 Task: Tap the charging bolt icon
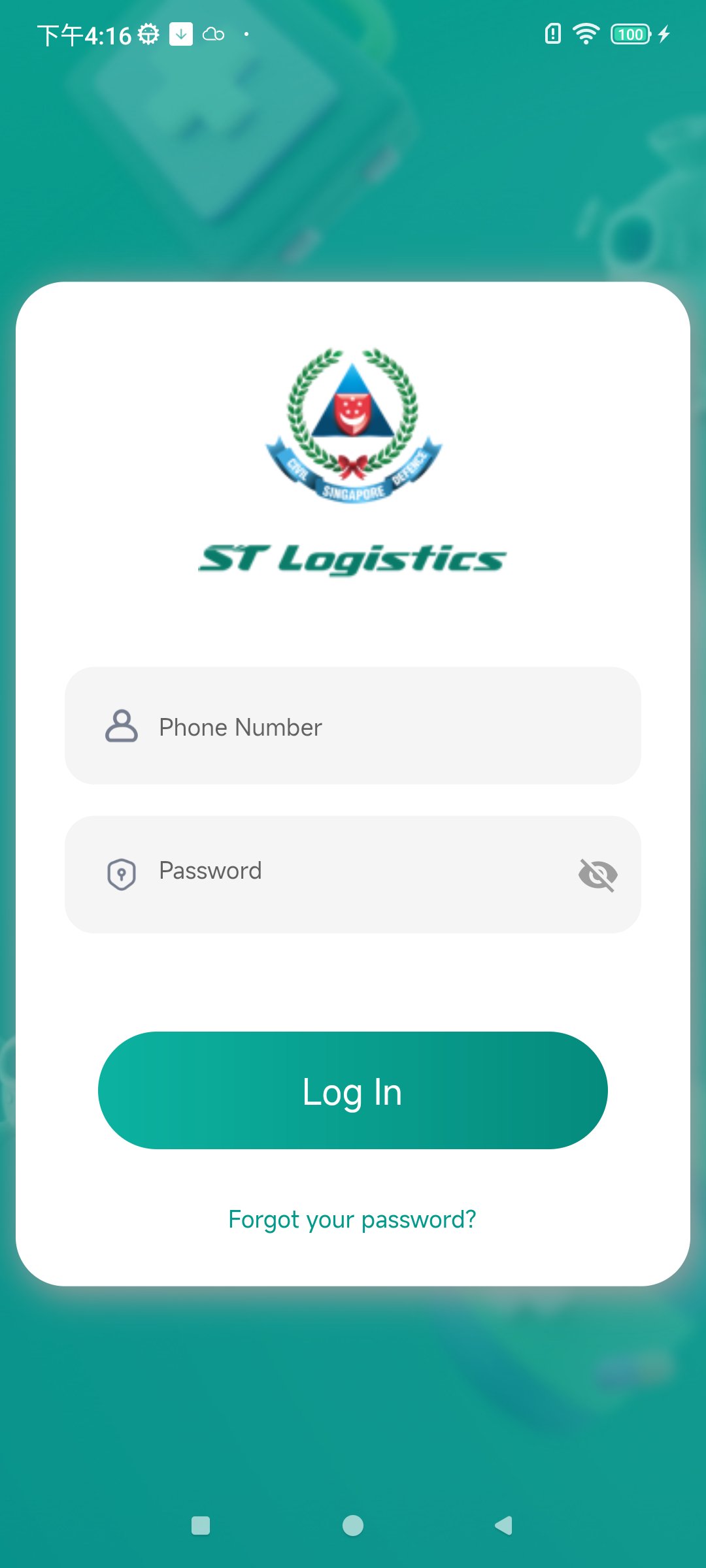(665, 33)
